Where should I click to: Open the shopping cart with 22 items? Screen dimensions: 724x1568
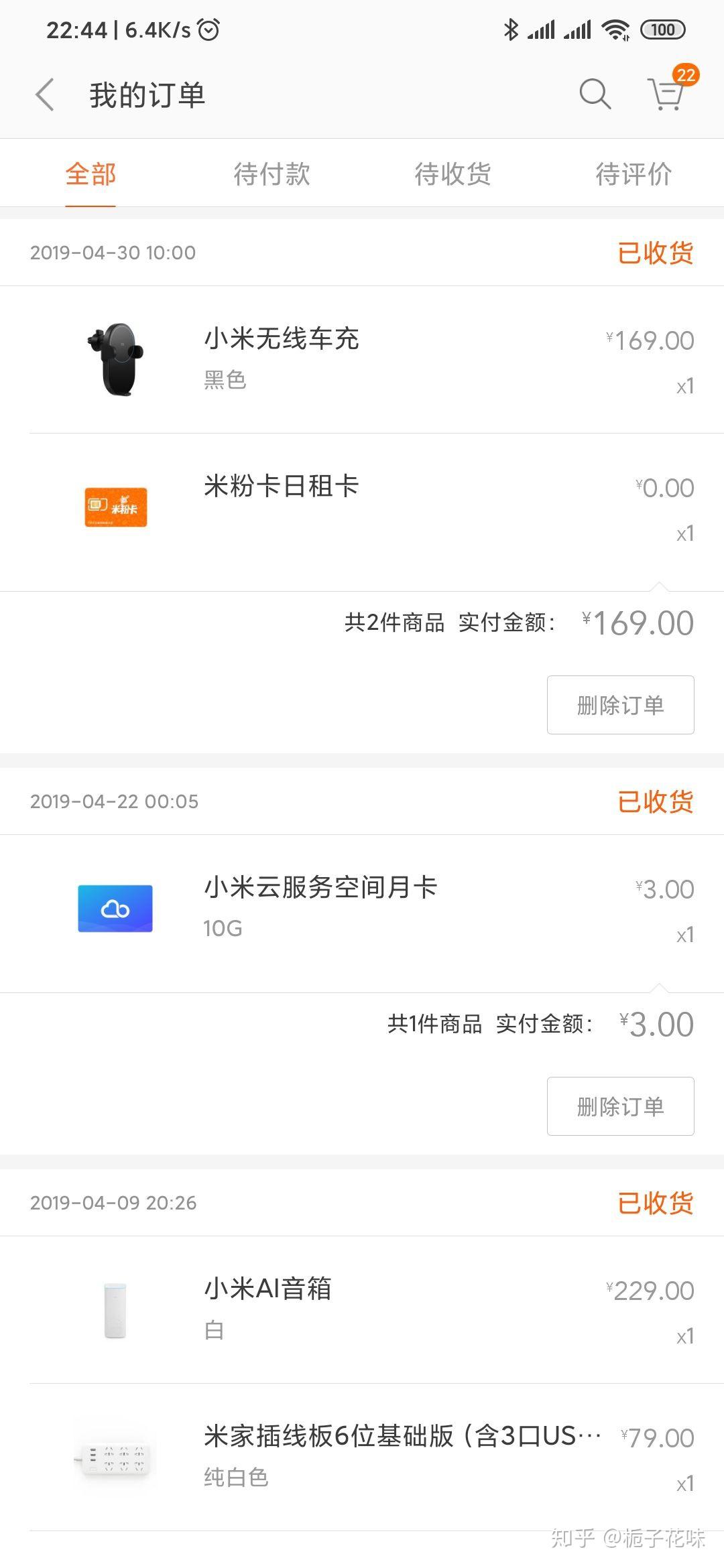pyautogui.click(x=667, y=94)
